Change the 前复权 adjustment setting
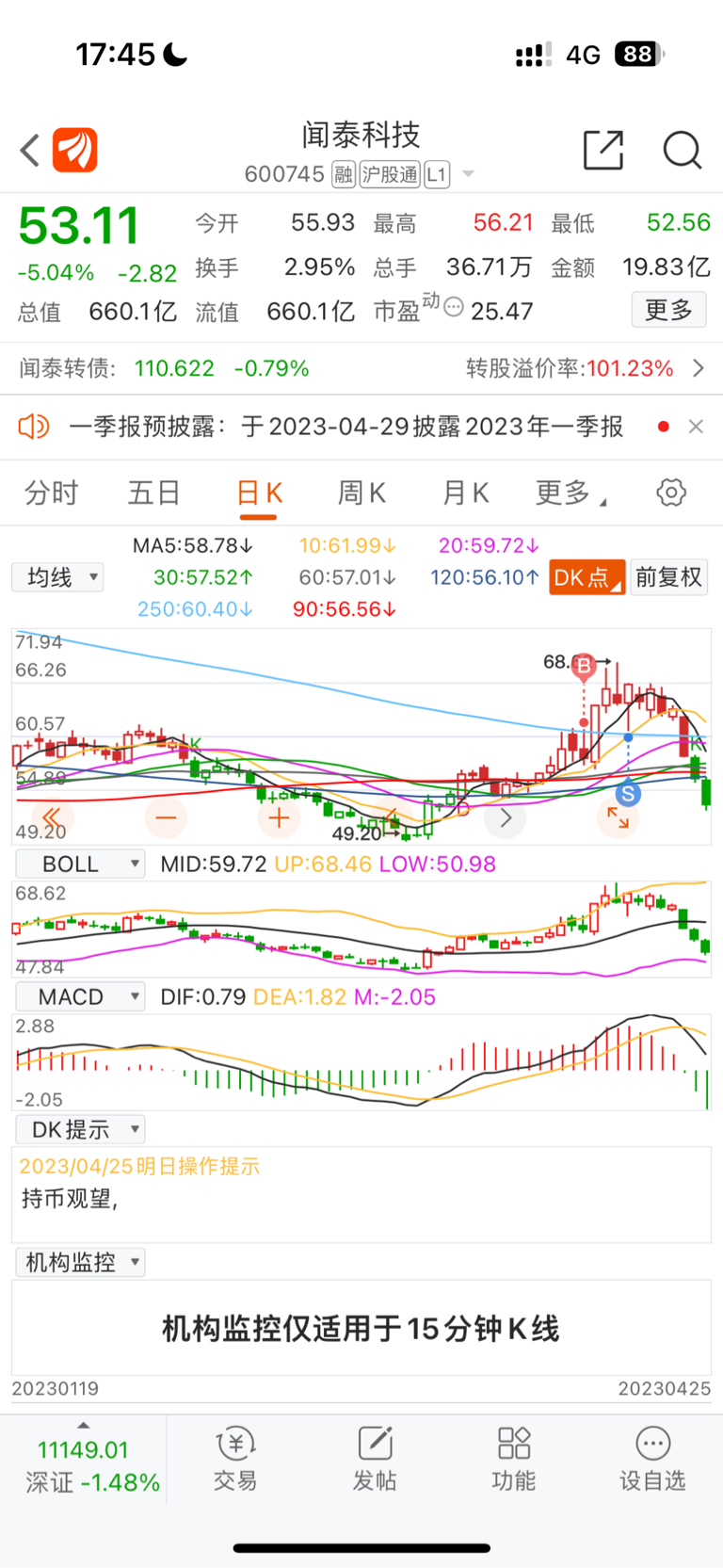Image resolution: width=723 pixels, height=1568 pixels. point(668,577)
